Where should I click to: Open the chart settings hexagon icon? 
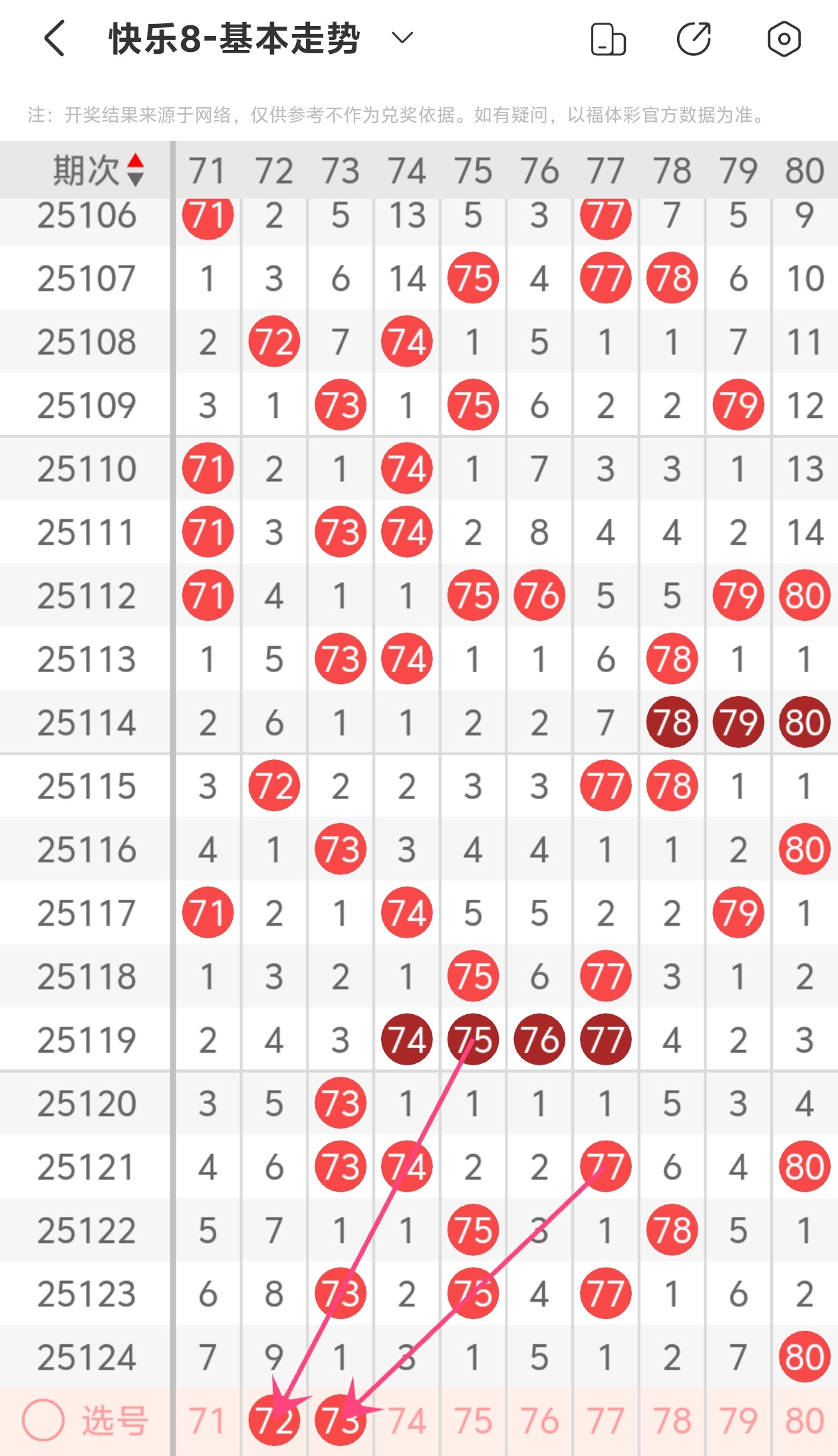pos(783,39)
